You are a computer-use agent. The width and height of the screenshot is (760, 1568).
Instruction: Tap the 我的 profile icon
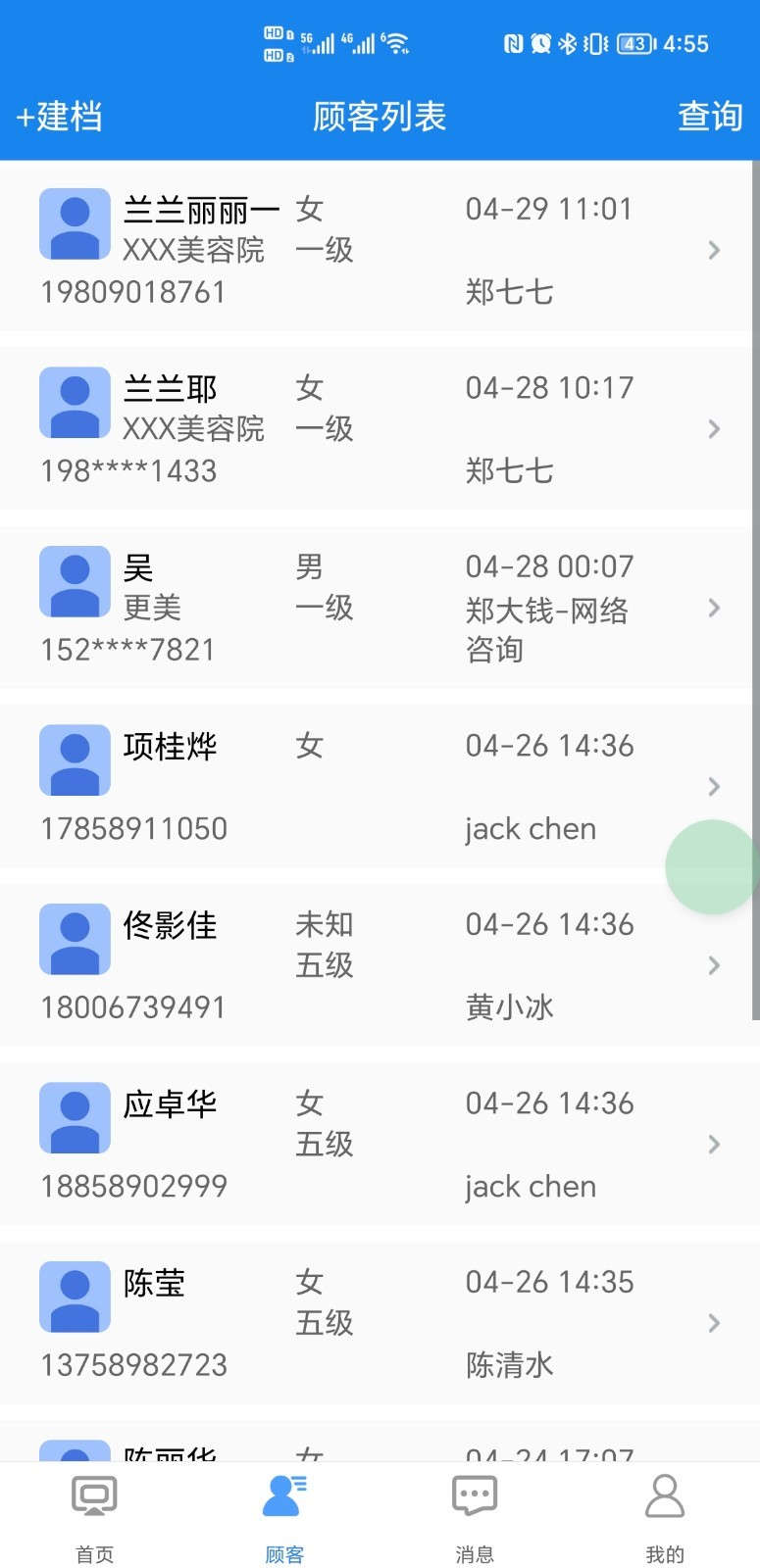coord(665,1496)
